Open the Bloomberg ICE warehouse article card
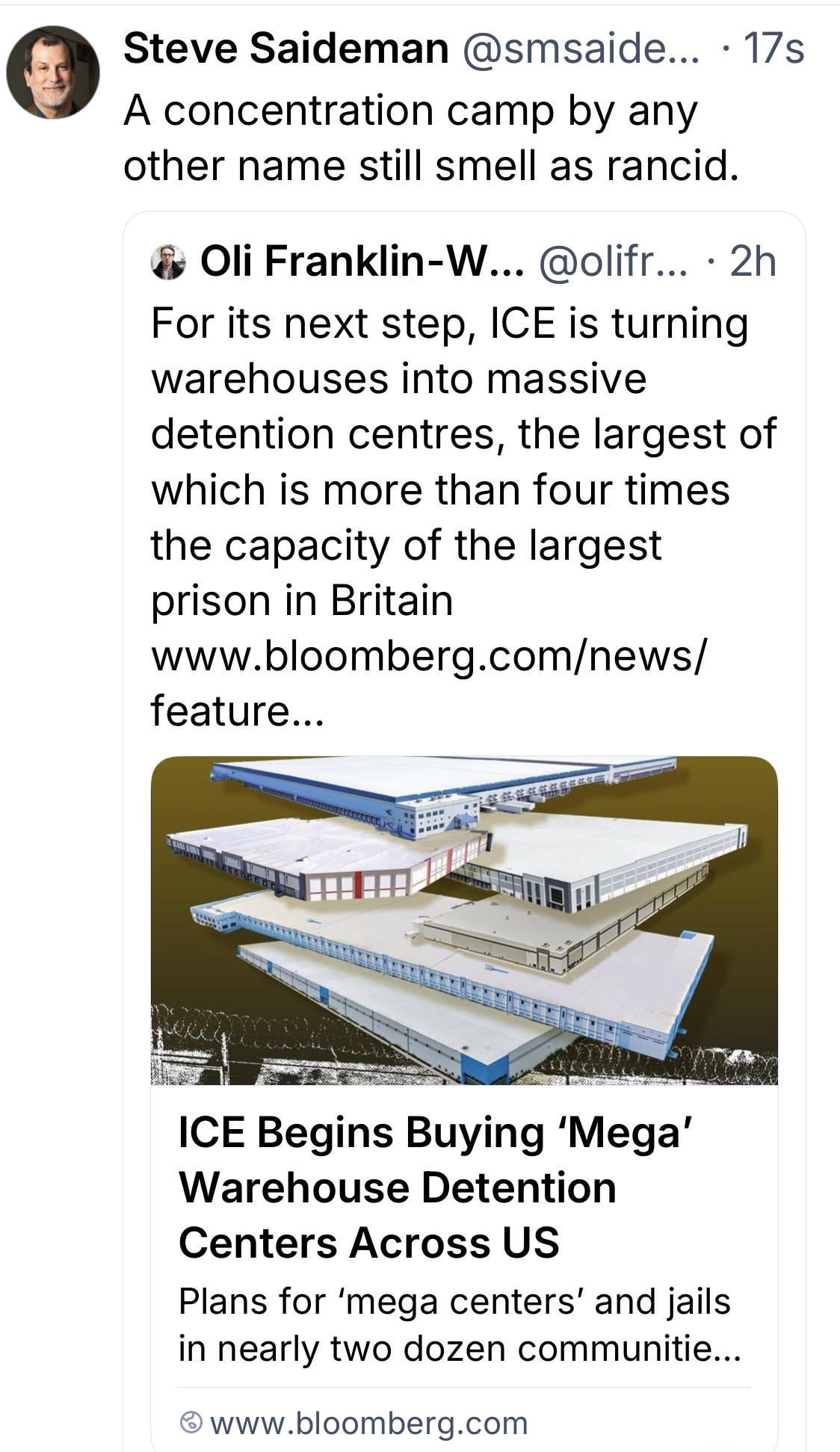The image size is (840, 1452). pyautogui.click(x=463, y=1188)
